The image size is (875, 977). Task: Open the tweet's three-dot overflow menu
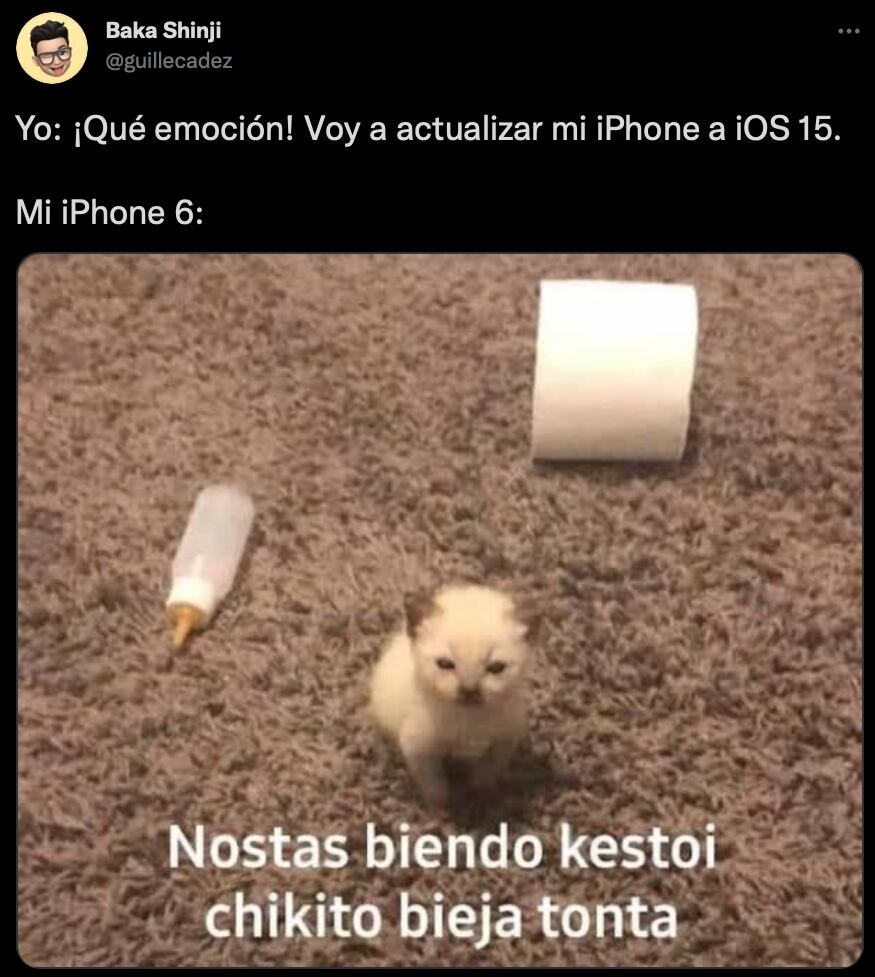[x=847, y=32]
